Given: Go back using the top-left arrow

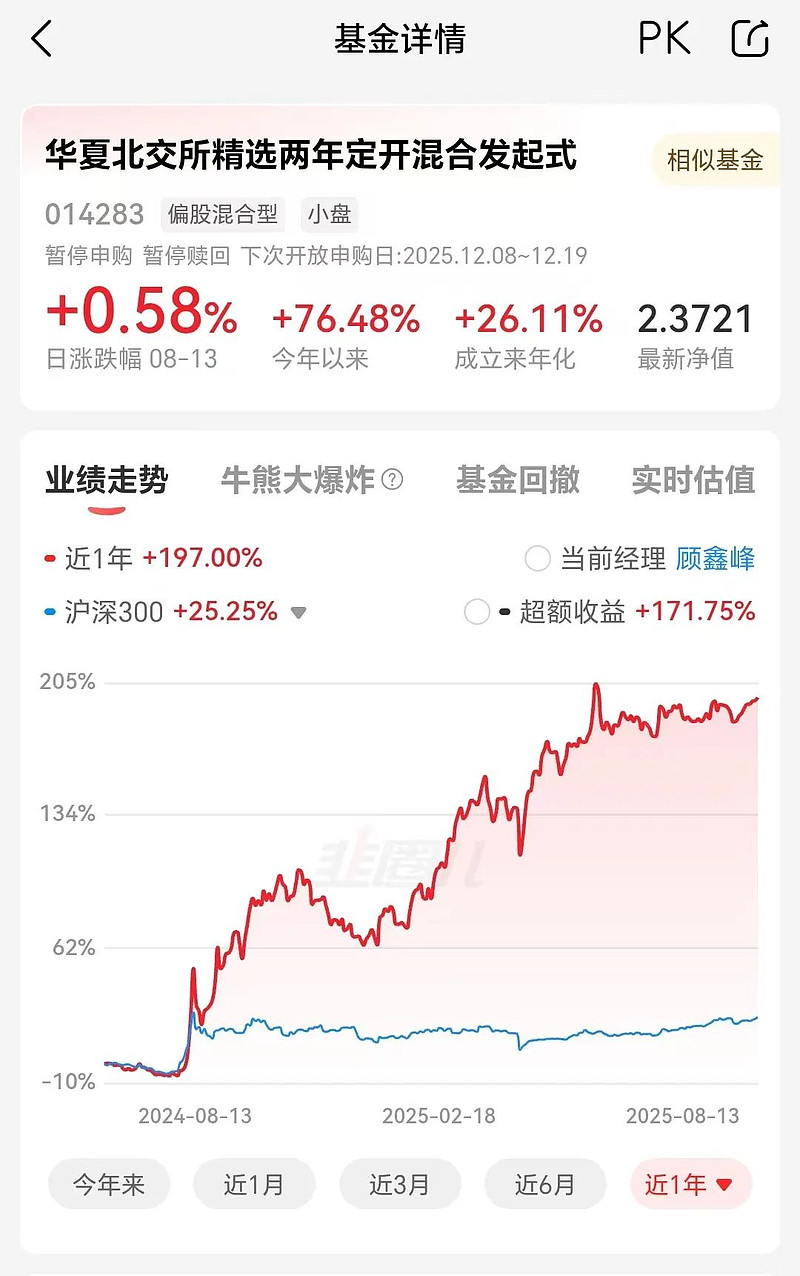Looking at the screenshot, I should click(41, 39).
